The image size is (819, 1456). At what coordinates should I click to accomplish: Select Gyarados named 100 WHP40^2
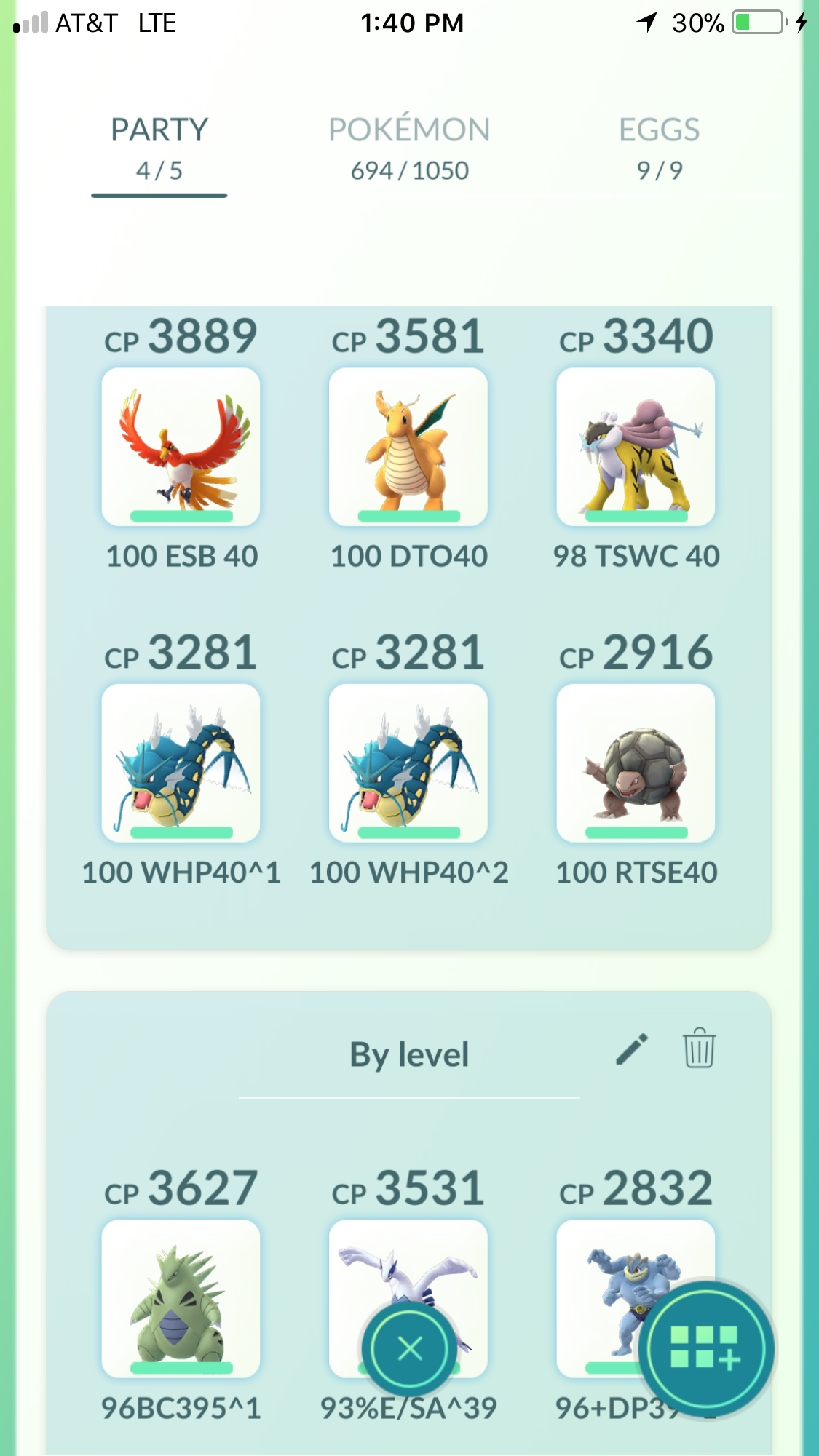408,763
